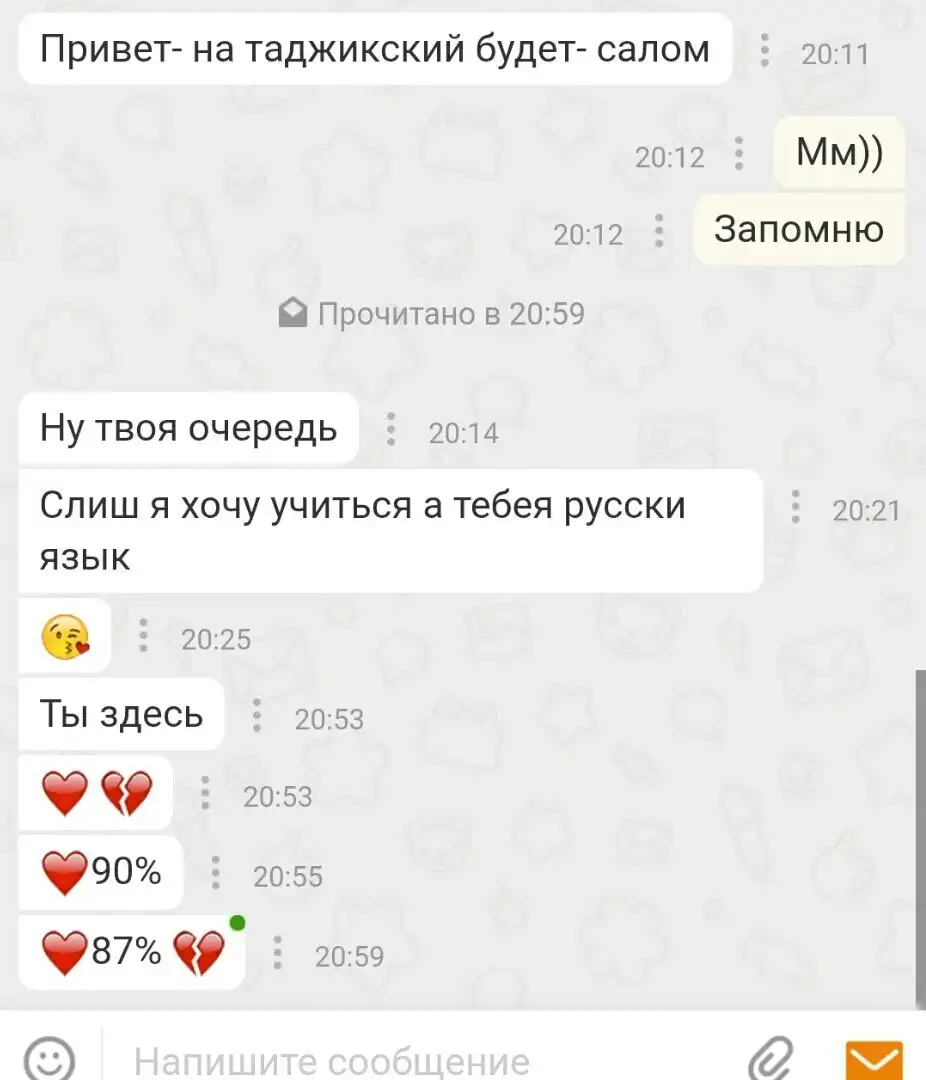Open options dots next to '90%' message
The image size is (926, 1080).
[x=215, y=875]
